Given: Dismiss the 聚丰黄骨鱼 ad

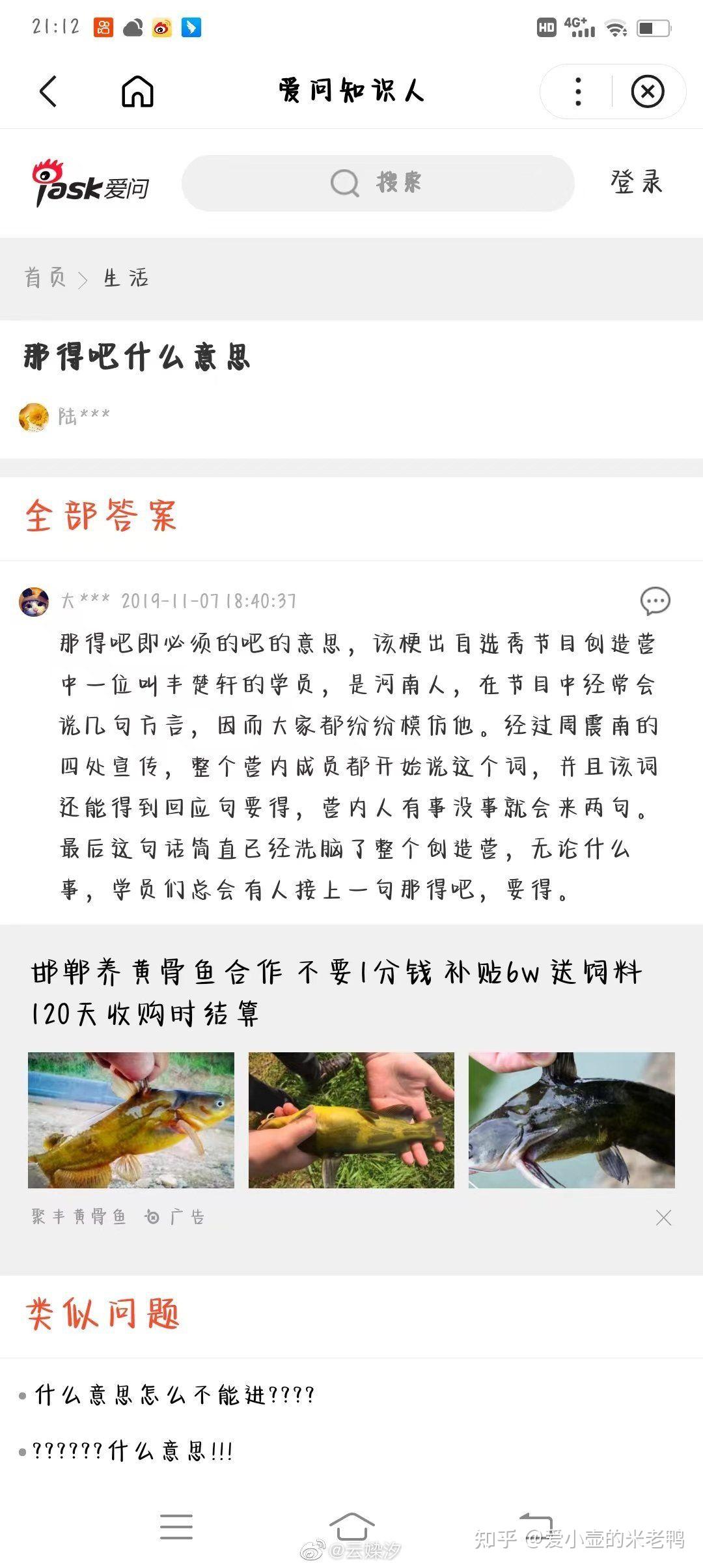Looking at the screenshot, I should point(663,1218).
